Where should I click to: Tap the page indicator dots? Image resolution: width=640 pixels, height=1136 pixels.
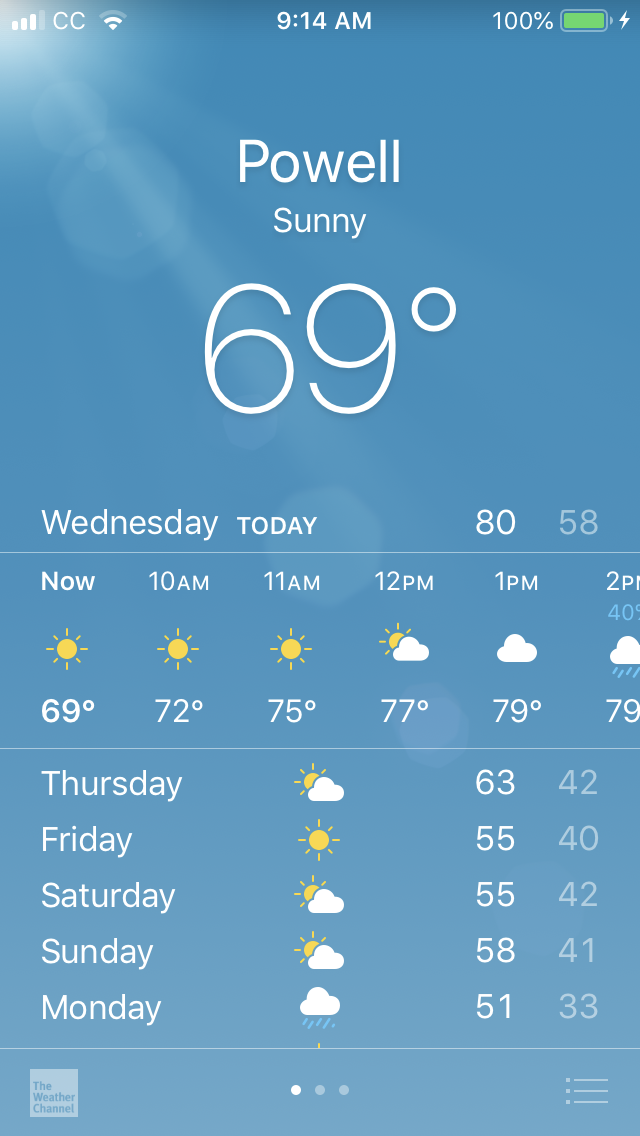[x=320, y=1090]
